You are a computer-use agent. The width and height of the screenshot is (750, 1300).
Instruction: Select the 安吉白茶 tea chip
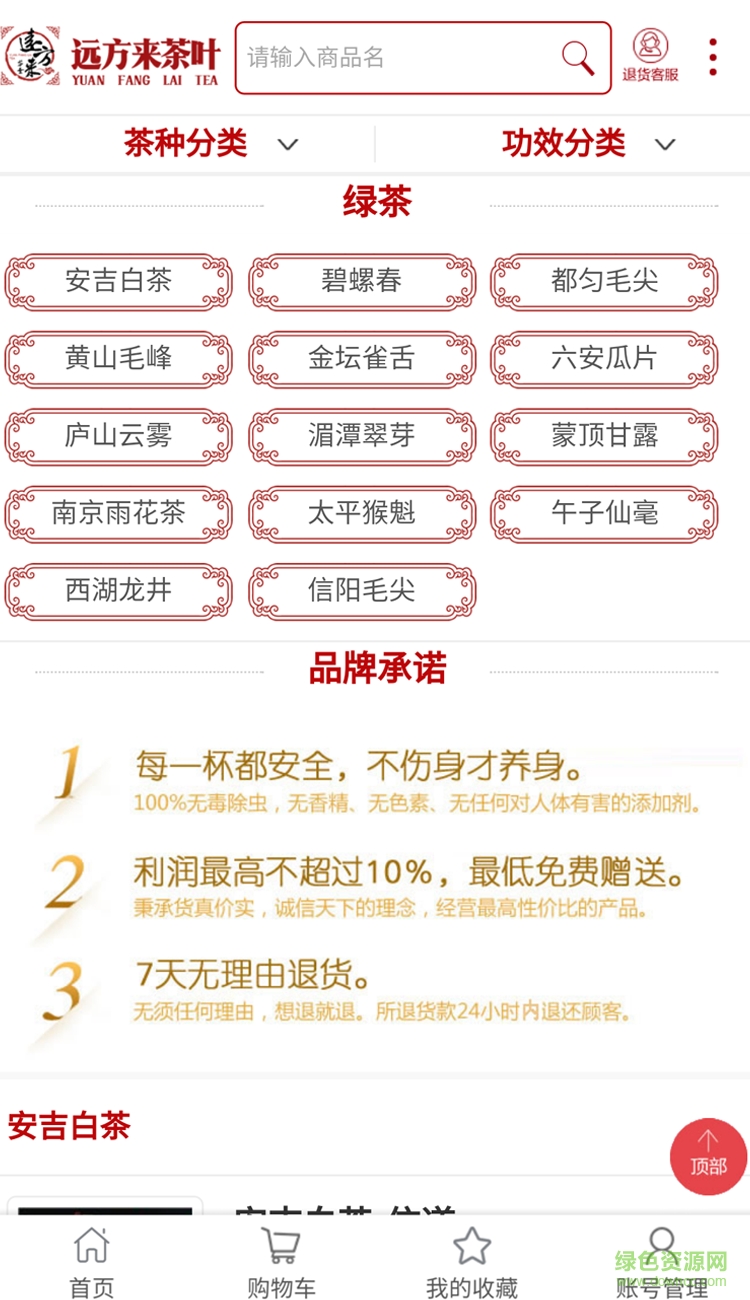tap(119, 281)
